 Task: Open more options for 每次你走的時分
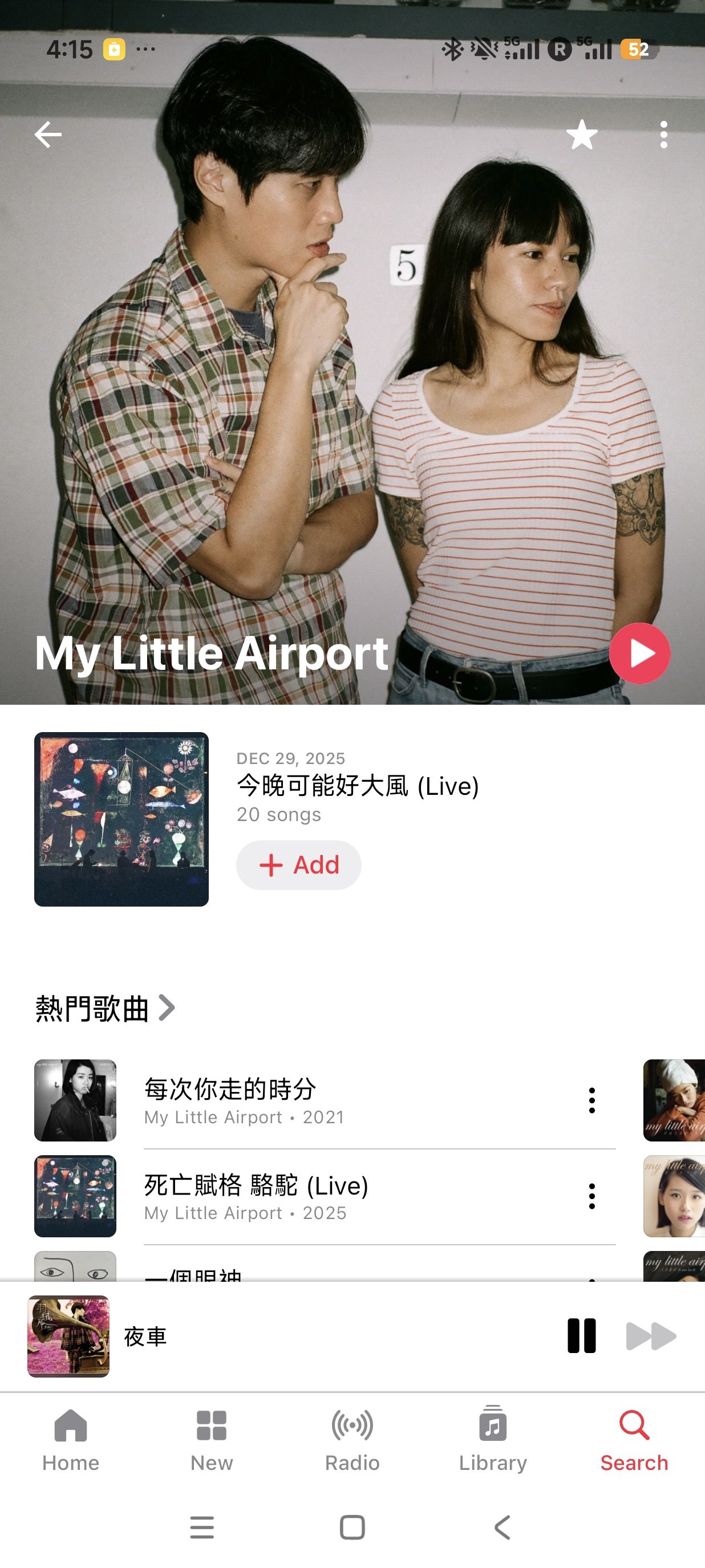(x=591, y=1100)
